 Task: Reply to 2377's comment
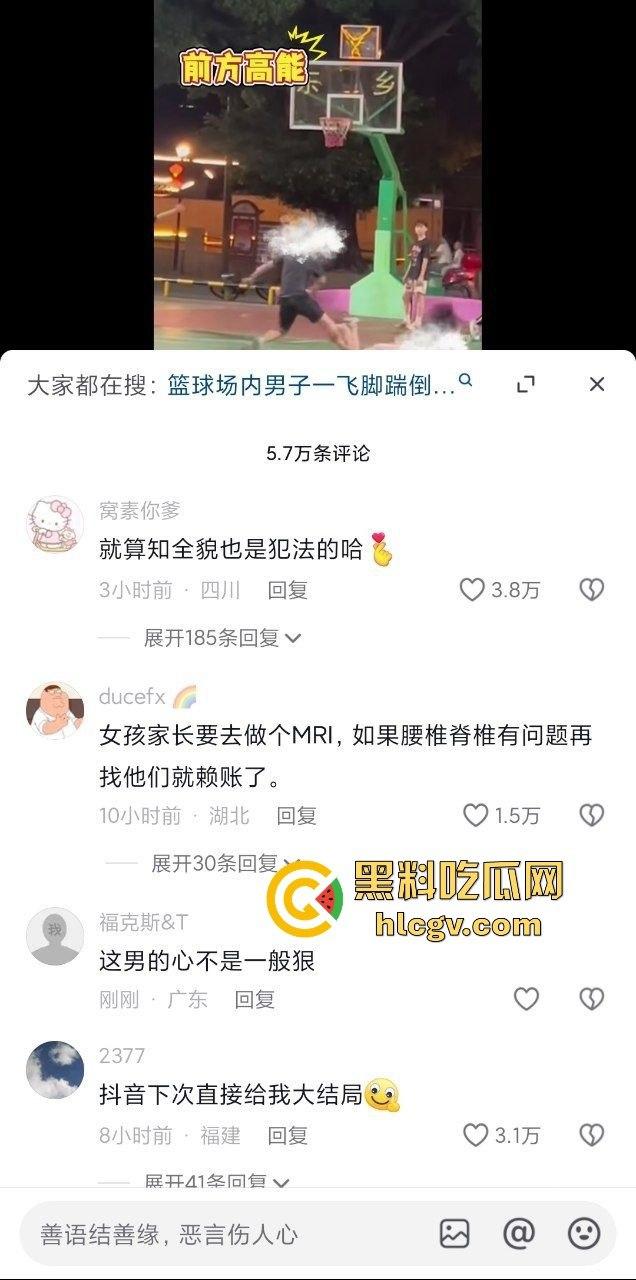click(x=287, y=1135)
